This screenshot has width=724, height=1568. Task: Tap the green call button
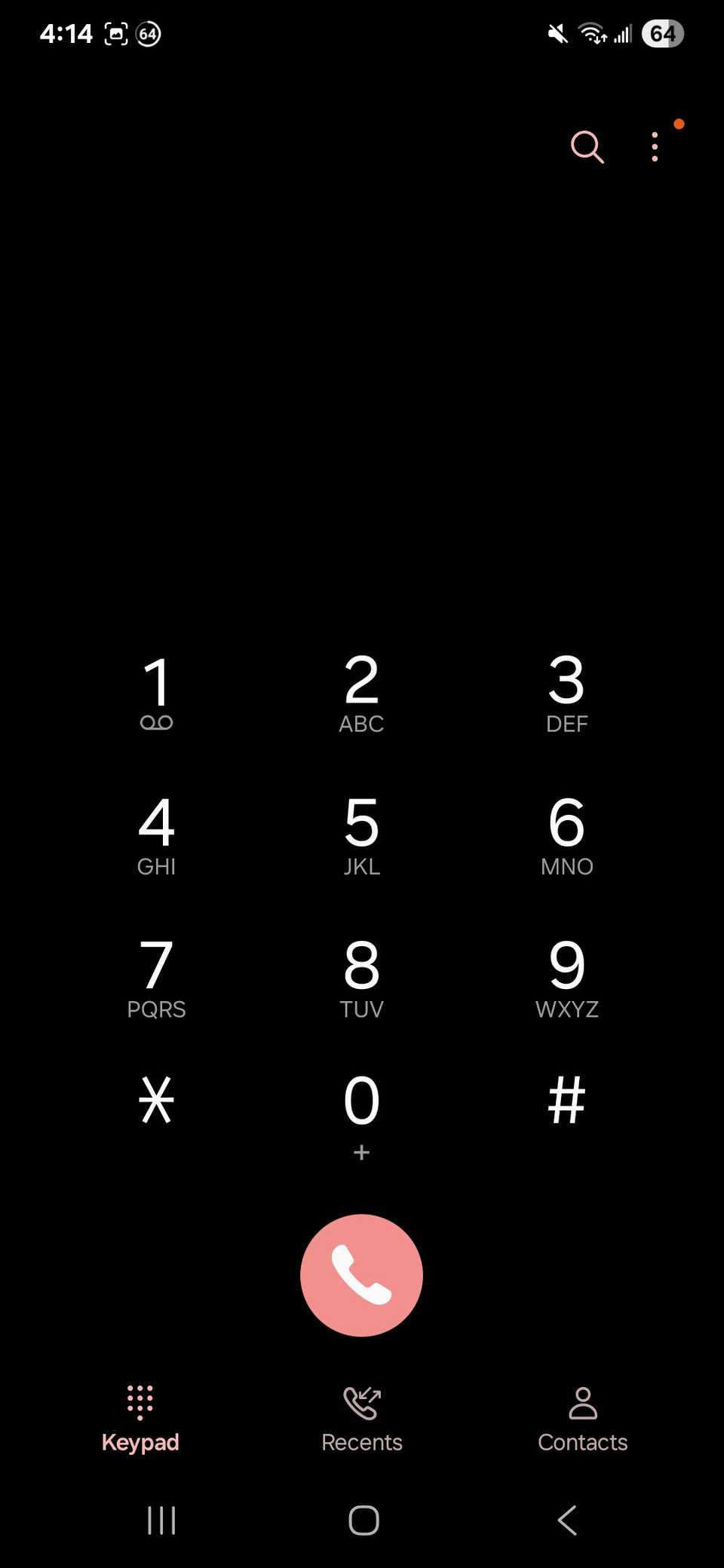361,1274
